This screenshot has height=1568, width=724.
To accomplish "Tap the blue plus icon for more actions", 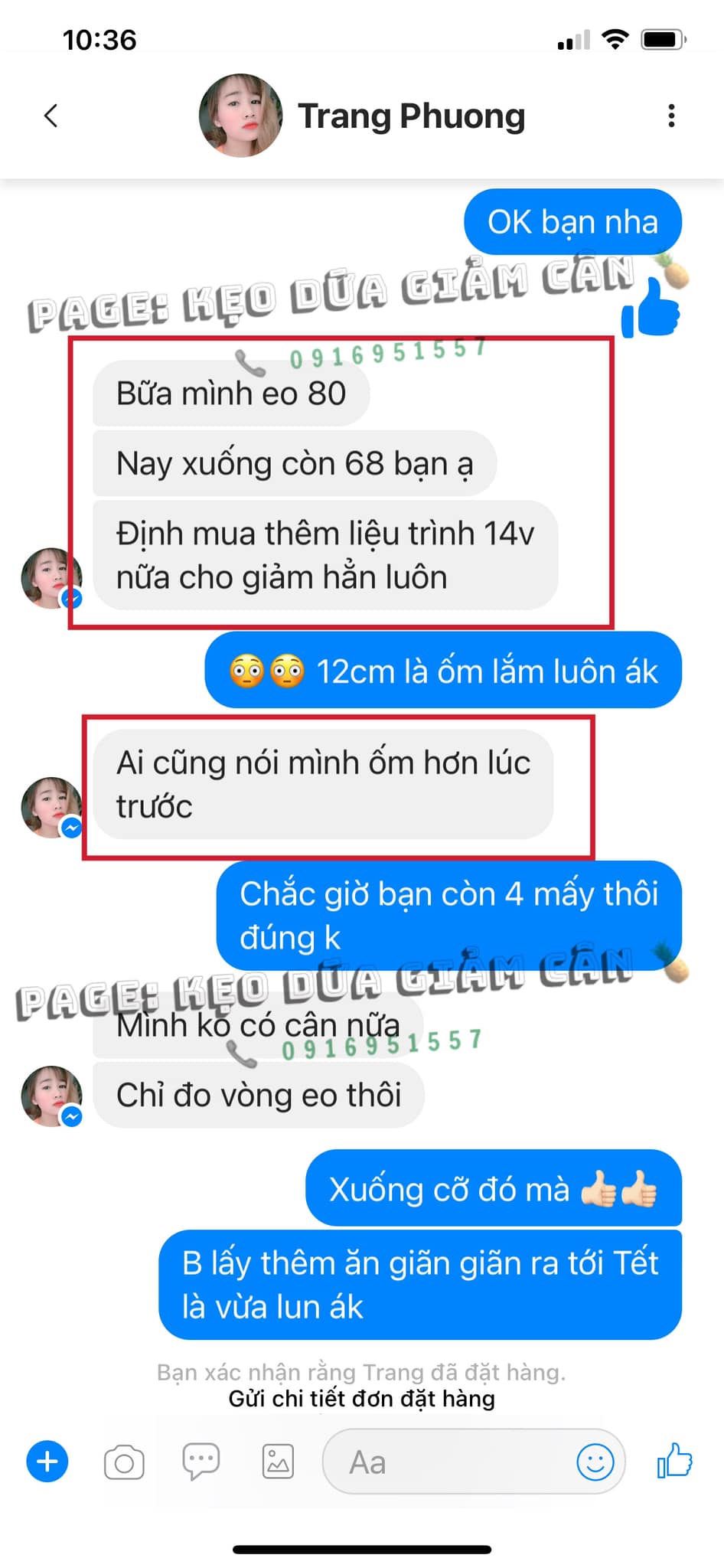I will (x=47, y=1462).
